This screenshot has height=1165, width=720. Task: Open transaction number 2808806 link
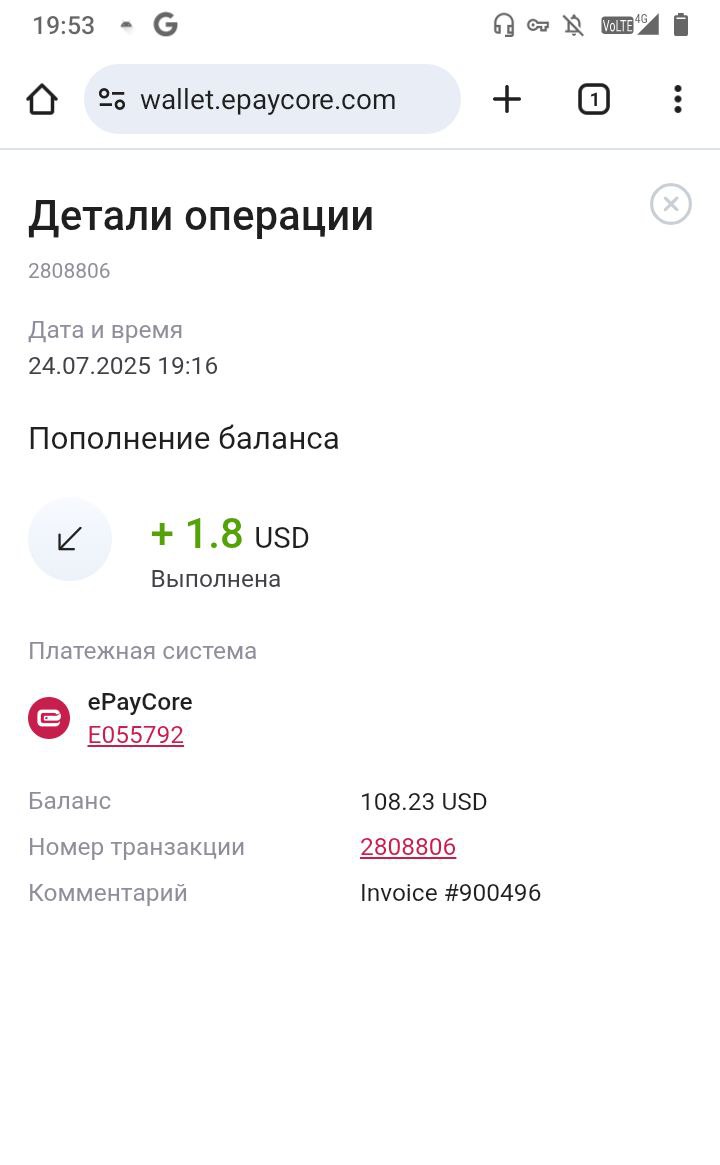408,846
